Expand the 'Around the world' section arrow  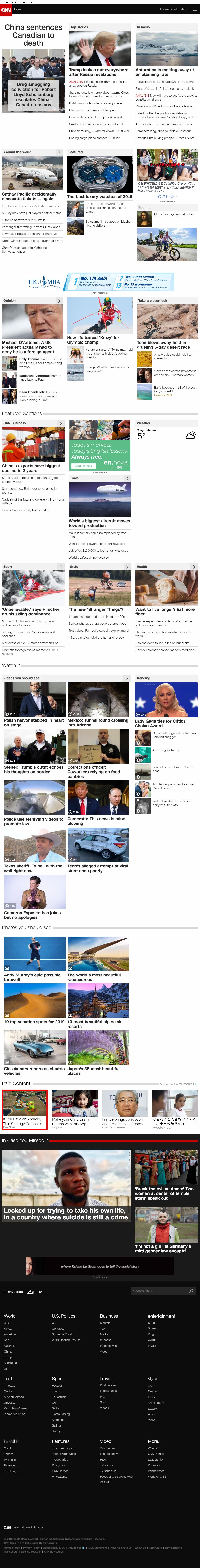(x=59, y=152)
